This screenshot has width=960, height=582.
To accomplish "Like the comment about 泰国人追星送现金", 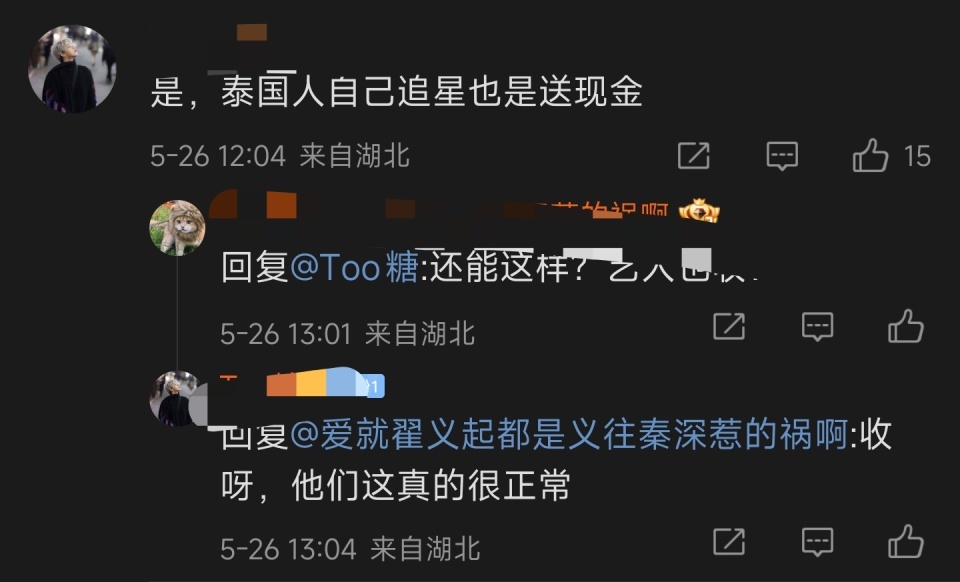I will tap(870, 156).
